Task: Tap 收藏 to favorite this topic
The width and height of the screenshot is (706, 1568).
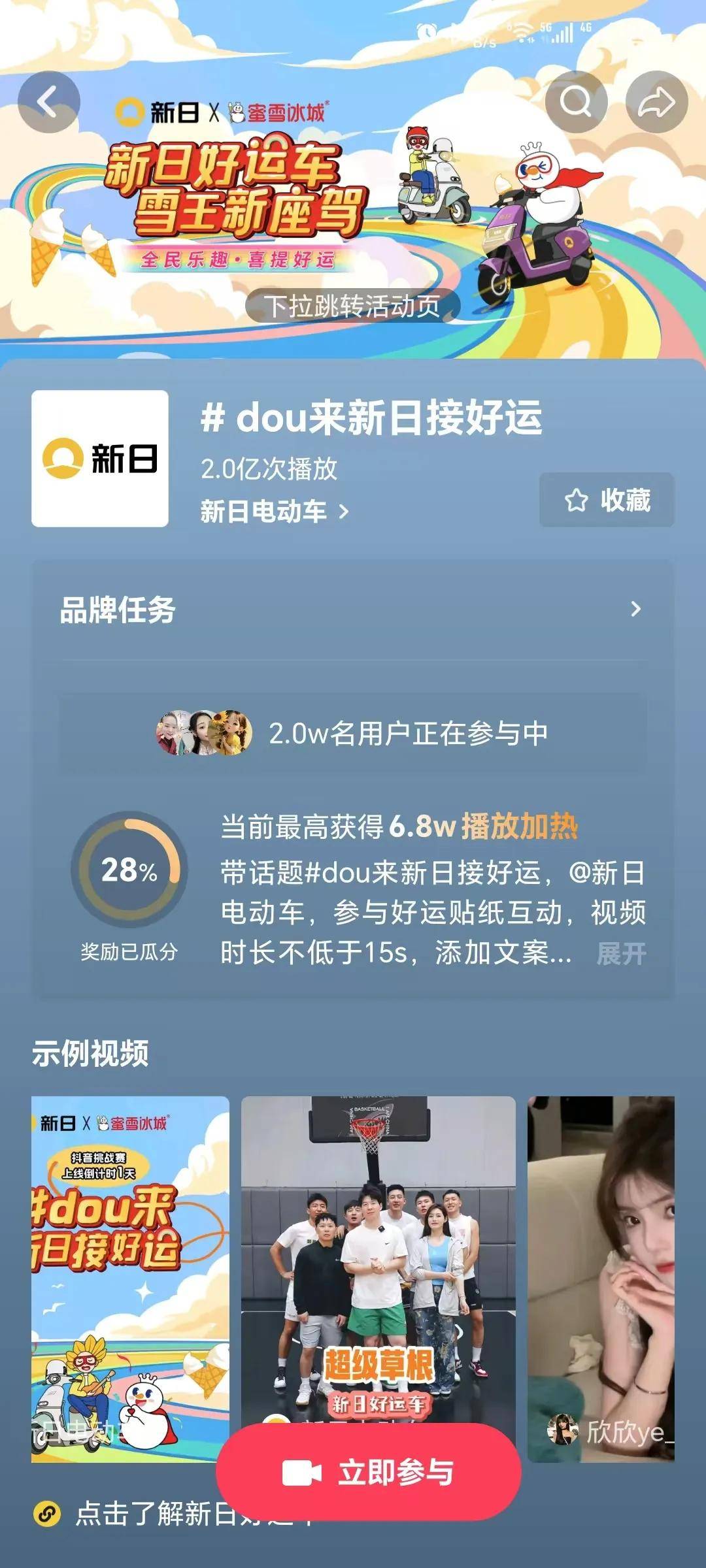Action: tap(607, 500)
